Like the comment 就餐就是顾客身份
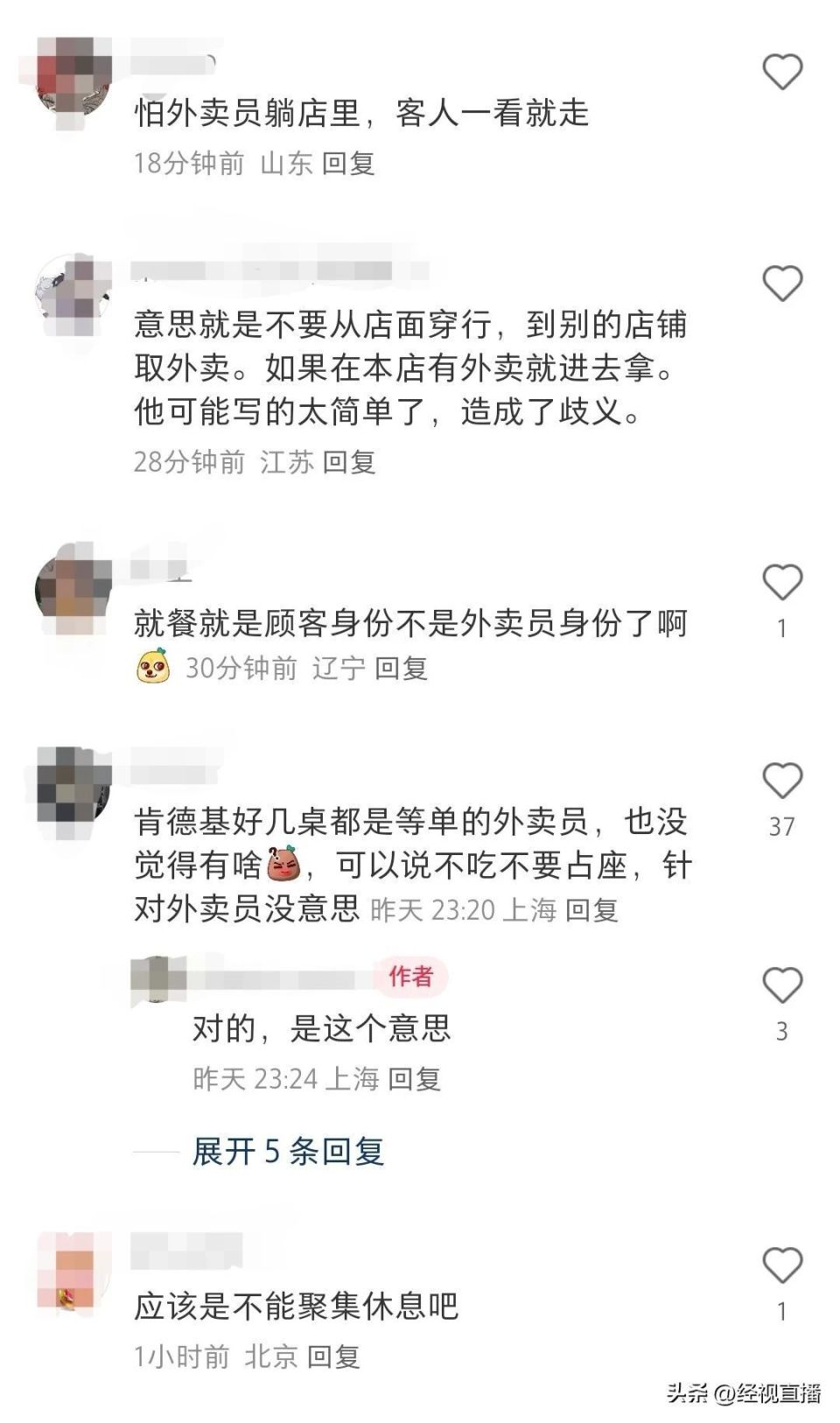840x1423 pixels. click(782, 583)
